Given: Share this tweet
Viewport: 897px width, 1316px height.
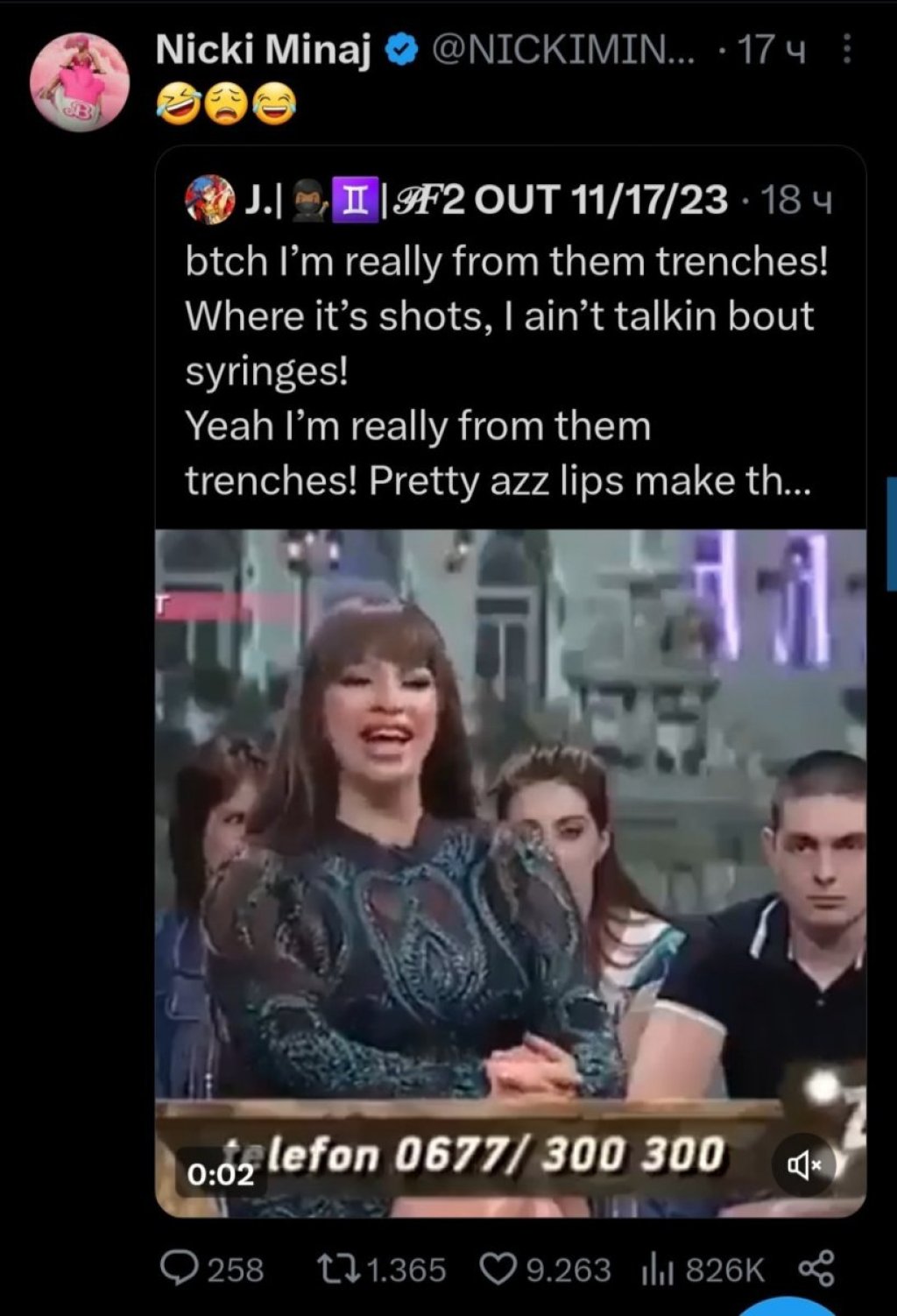Looking at the screenshot, I should click(x=816, y=1269).
